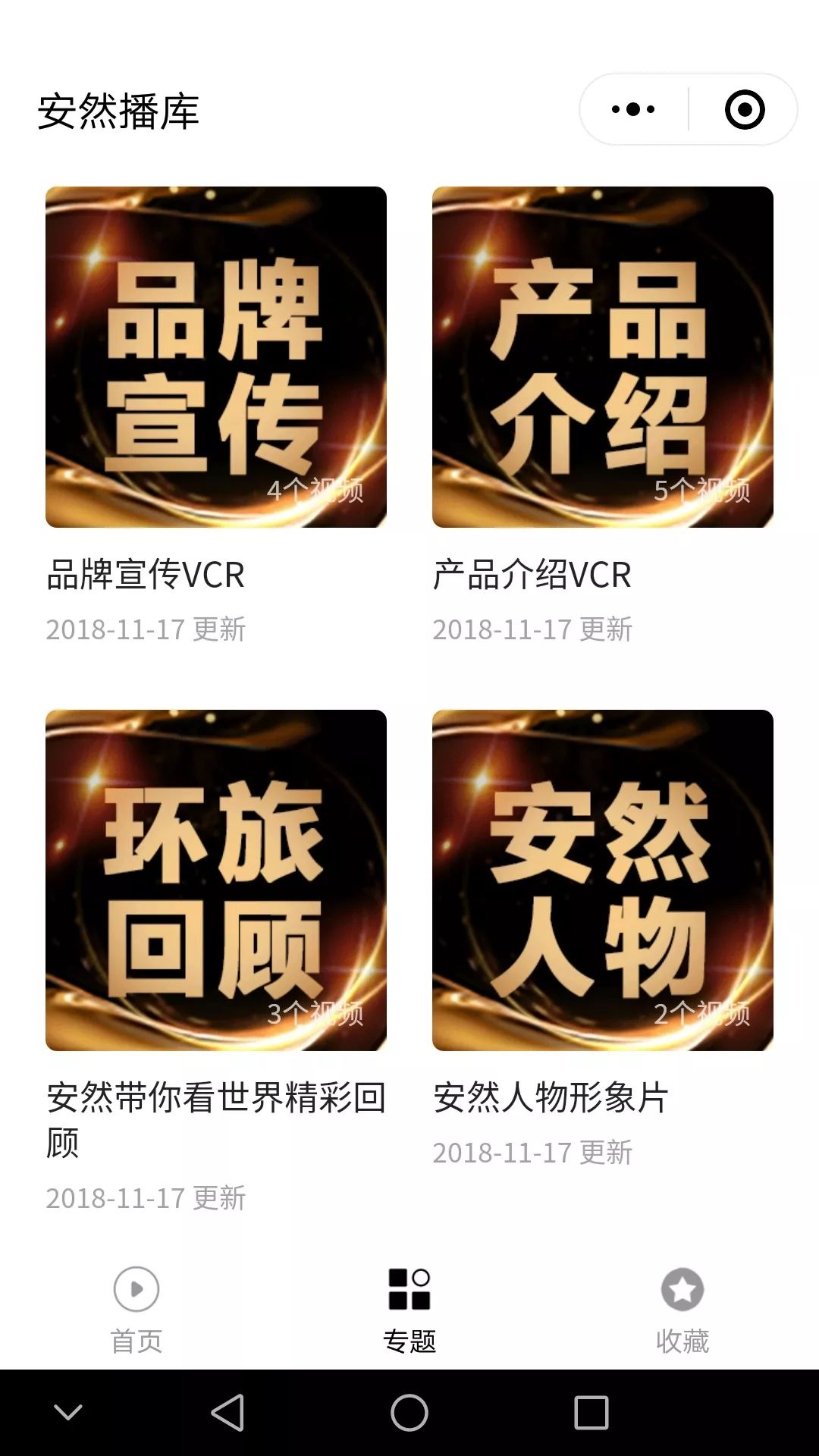
Task: Tap the system home button
Action: [x=409, y=1413]
